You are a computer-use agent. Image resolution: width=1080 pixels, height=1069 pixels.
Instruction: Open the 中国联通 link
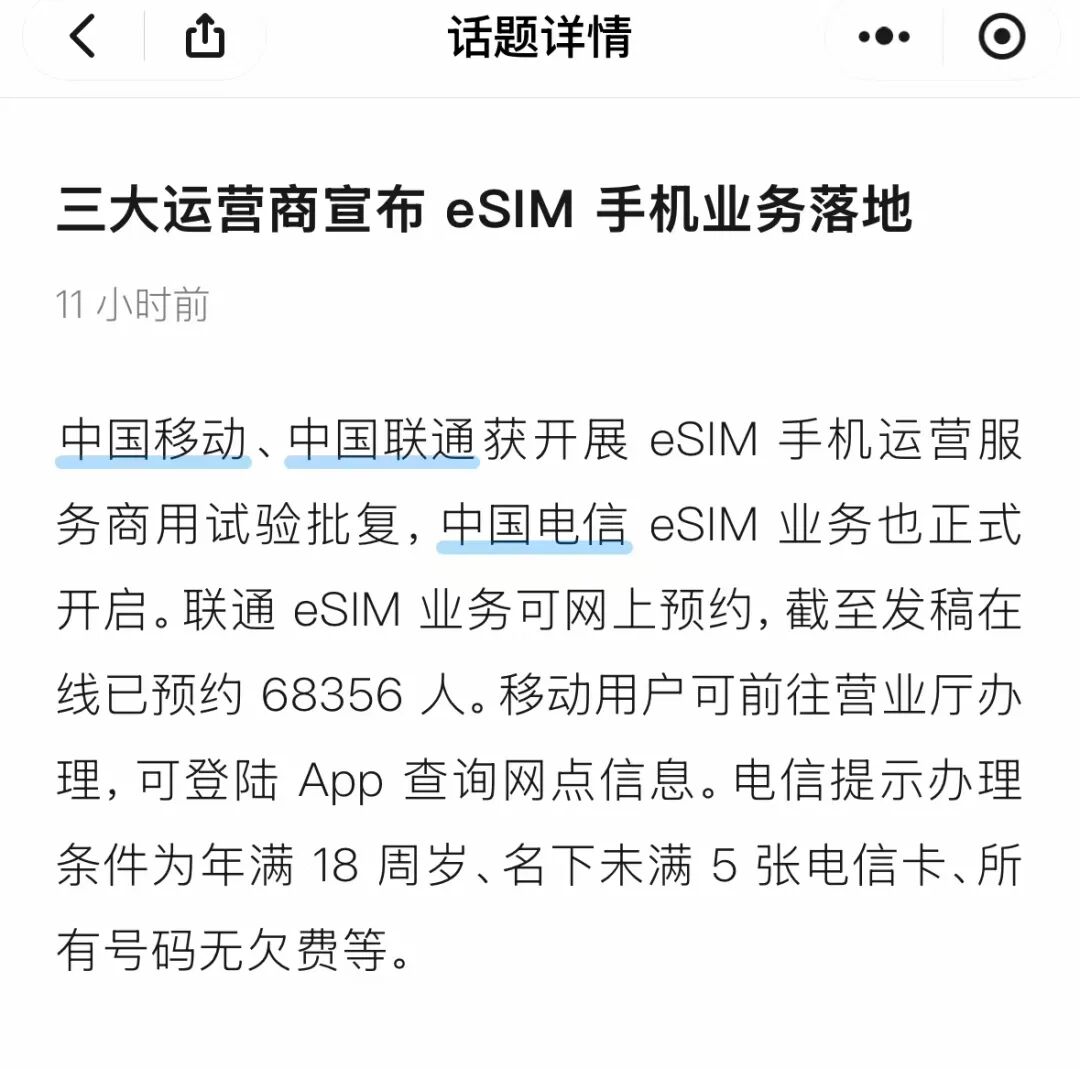(x=383, y=441)
